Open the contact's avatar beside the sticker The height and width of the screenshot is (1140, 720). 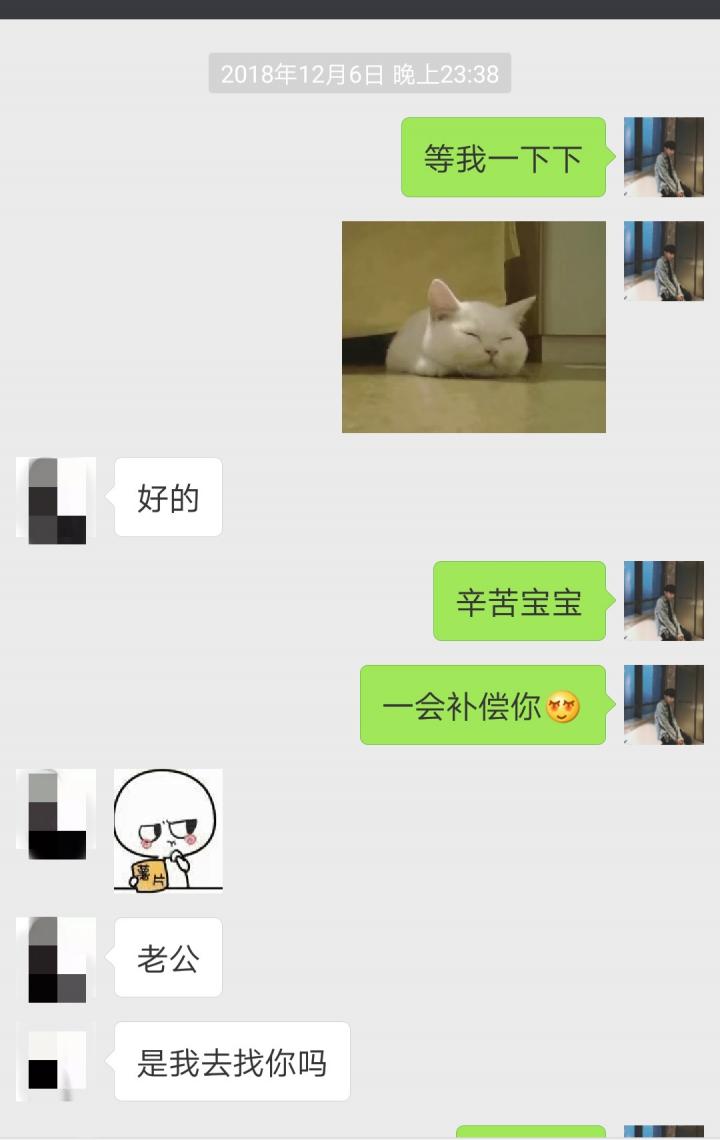click(54, 815)
